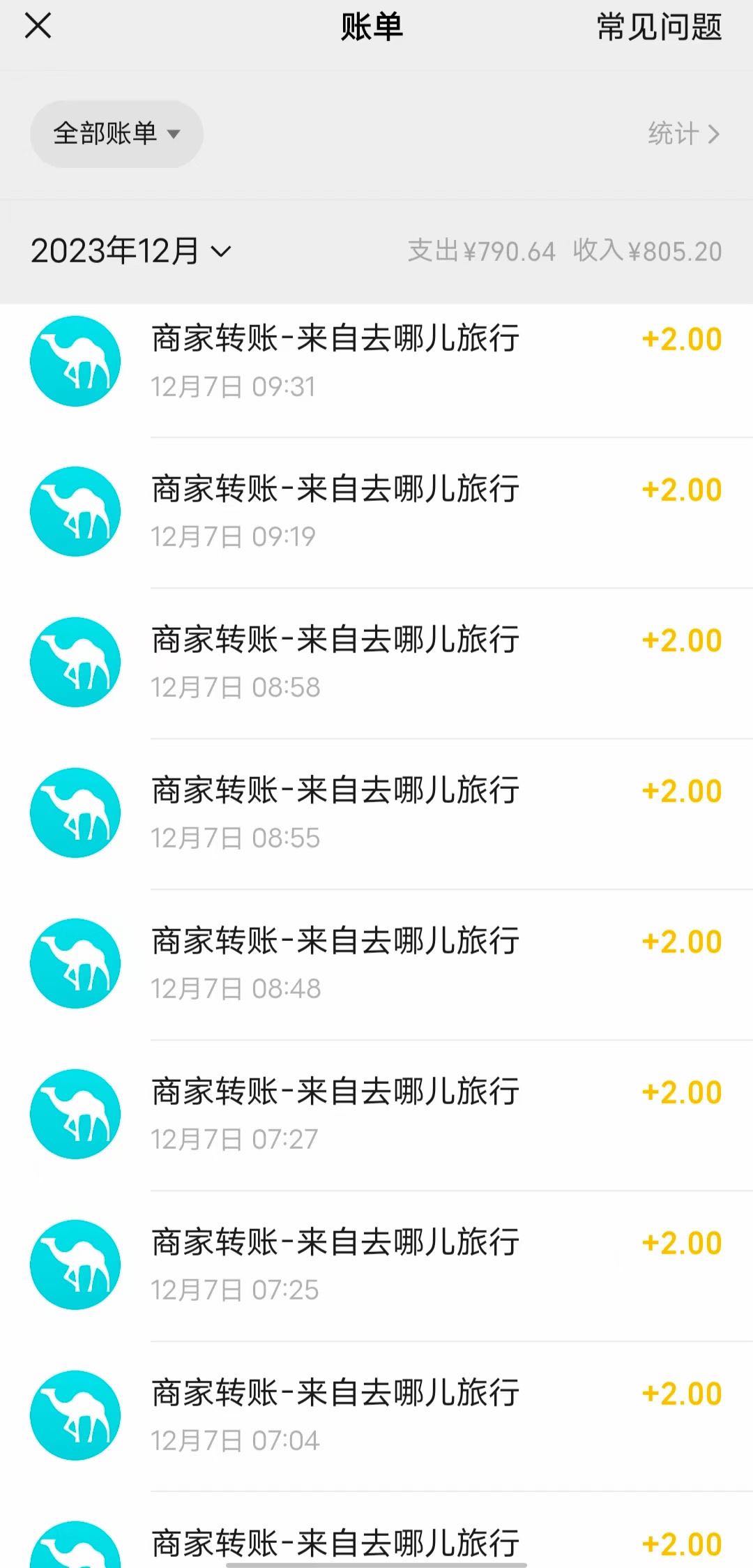View the 12月7日 08:58 transaction details
This screenshot has height=1568, width=753.
click(376, 663)
